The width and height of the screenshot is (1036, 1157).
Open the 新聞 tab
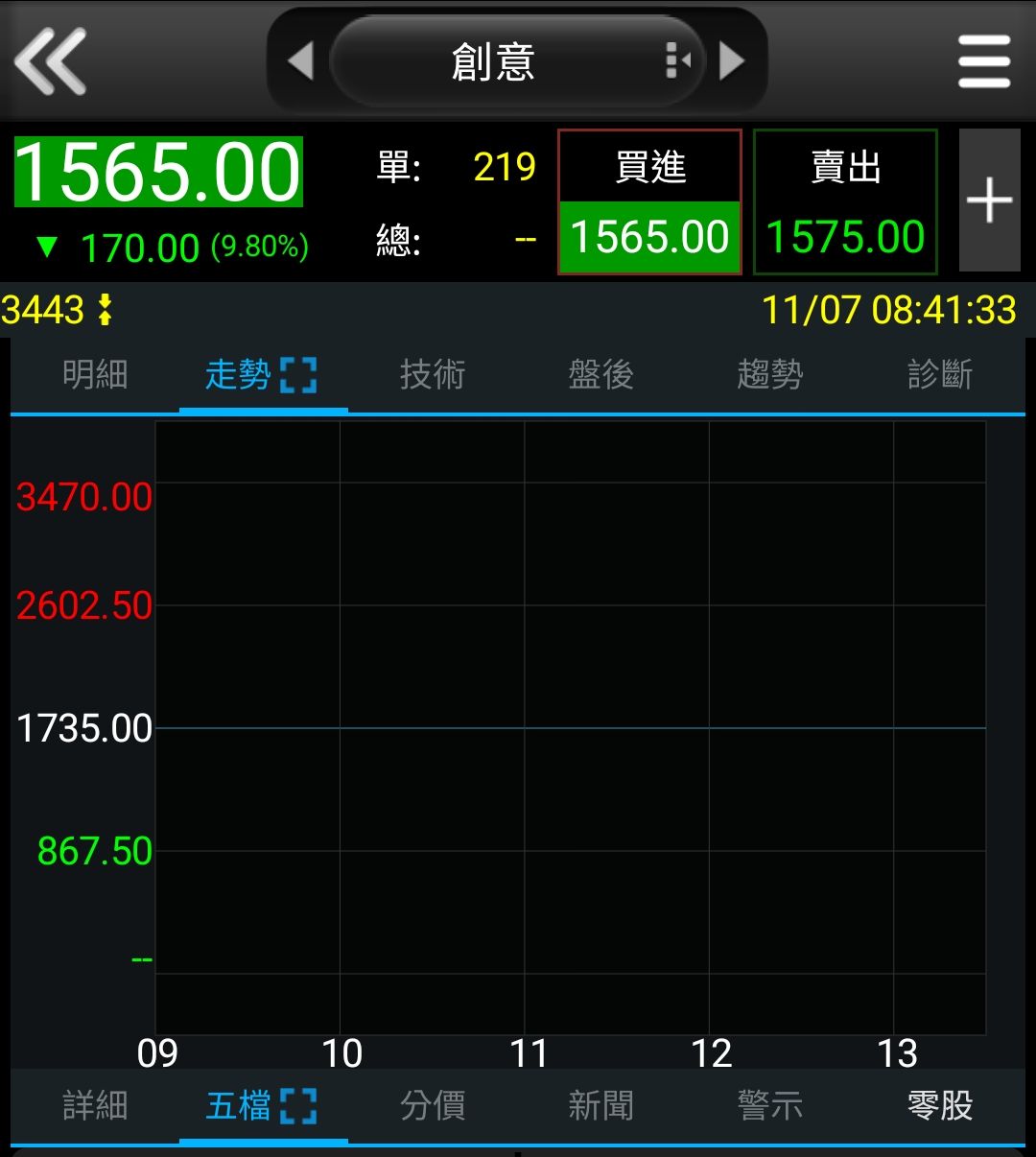tap(601, 1105)
